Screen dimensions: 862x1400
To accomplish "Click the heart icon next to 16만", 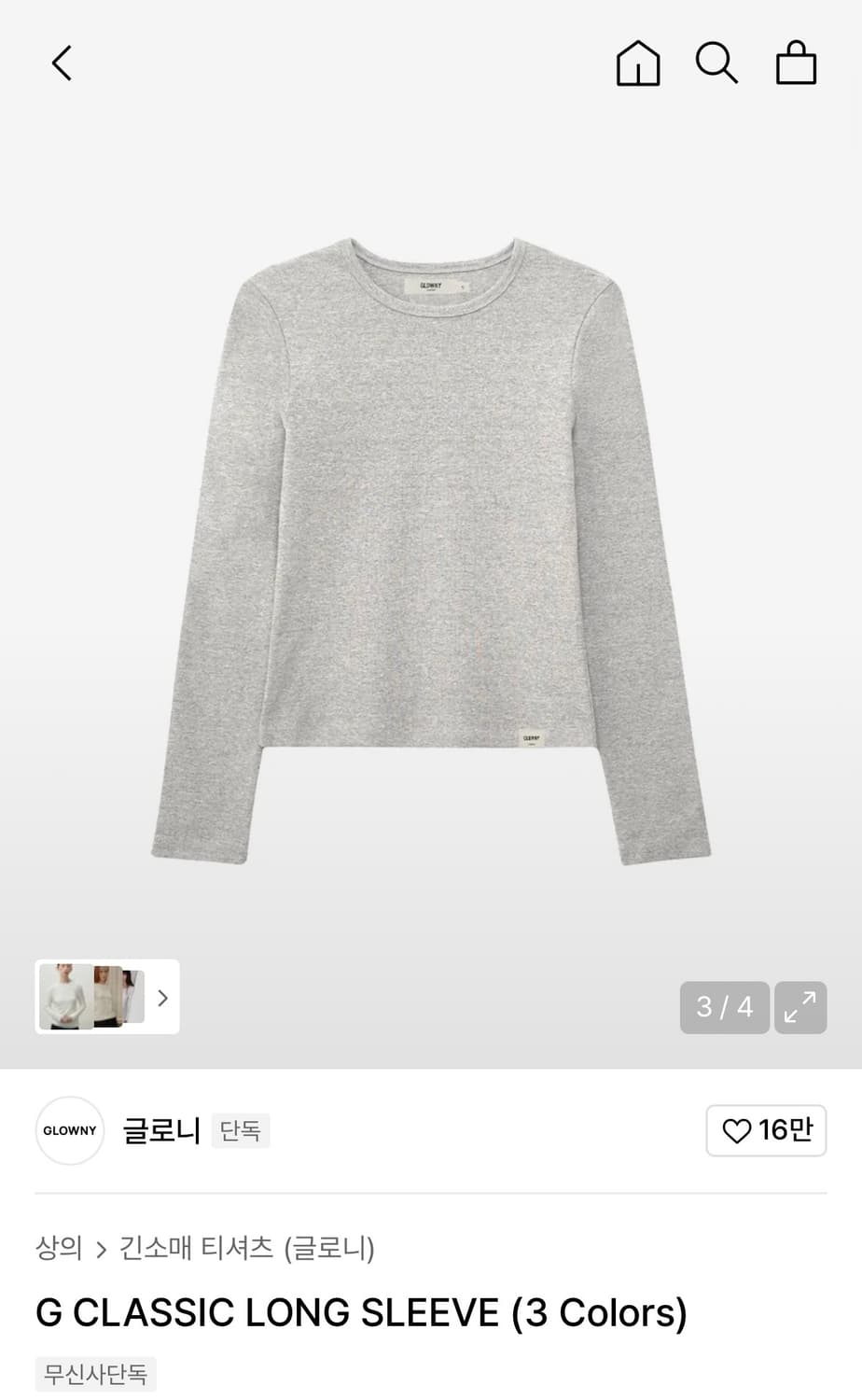I will click(x=740, y=1130).
